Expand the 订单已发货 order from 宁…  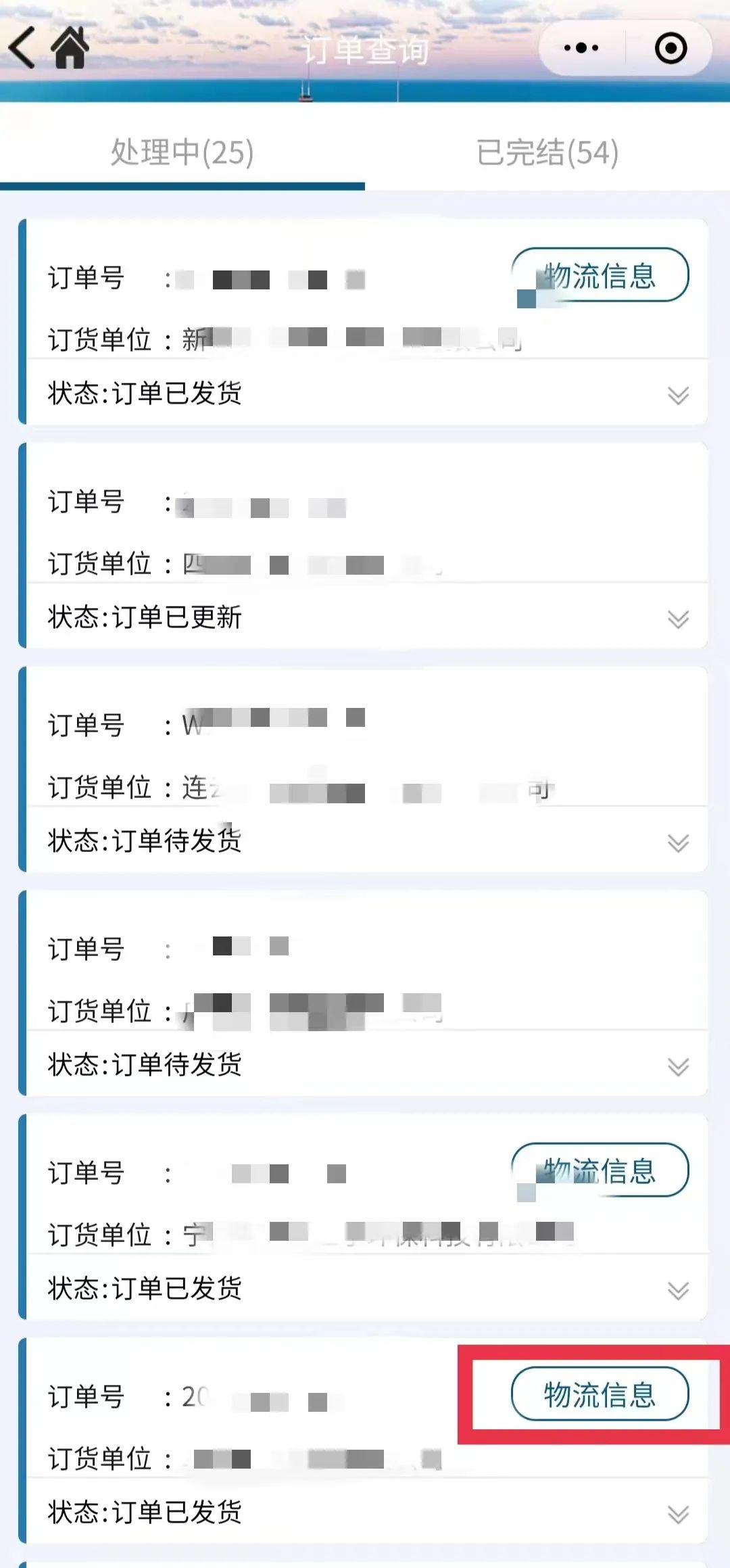678,1290
